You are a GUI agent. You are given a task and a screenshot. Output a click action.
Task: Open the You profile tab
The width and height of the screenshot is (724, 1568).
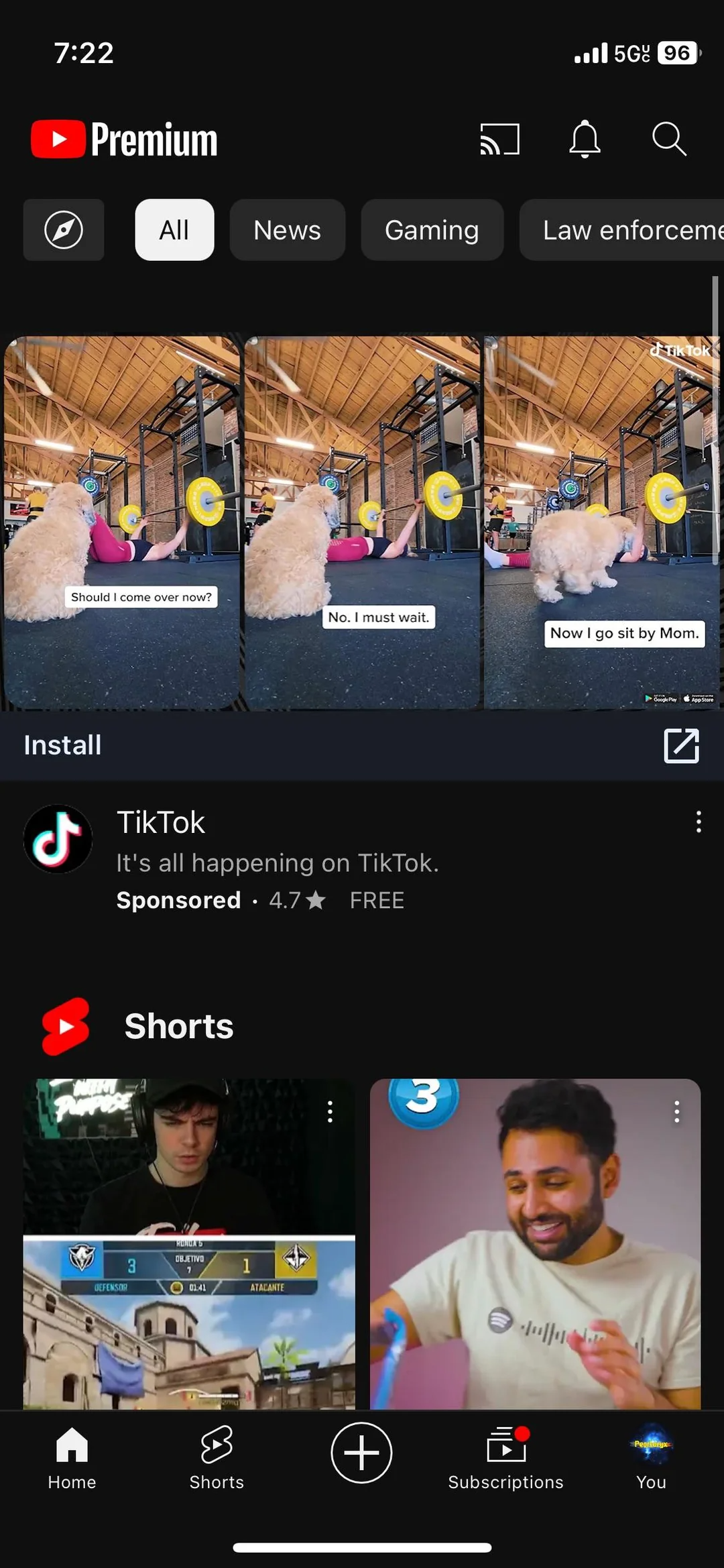click(651, 1457)
